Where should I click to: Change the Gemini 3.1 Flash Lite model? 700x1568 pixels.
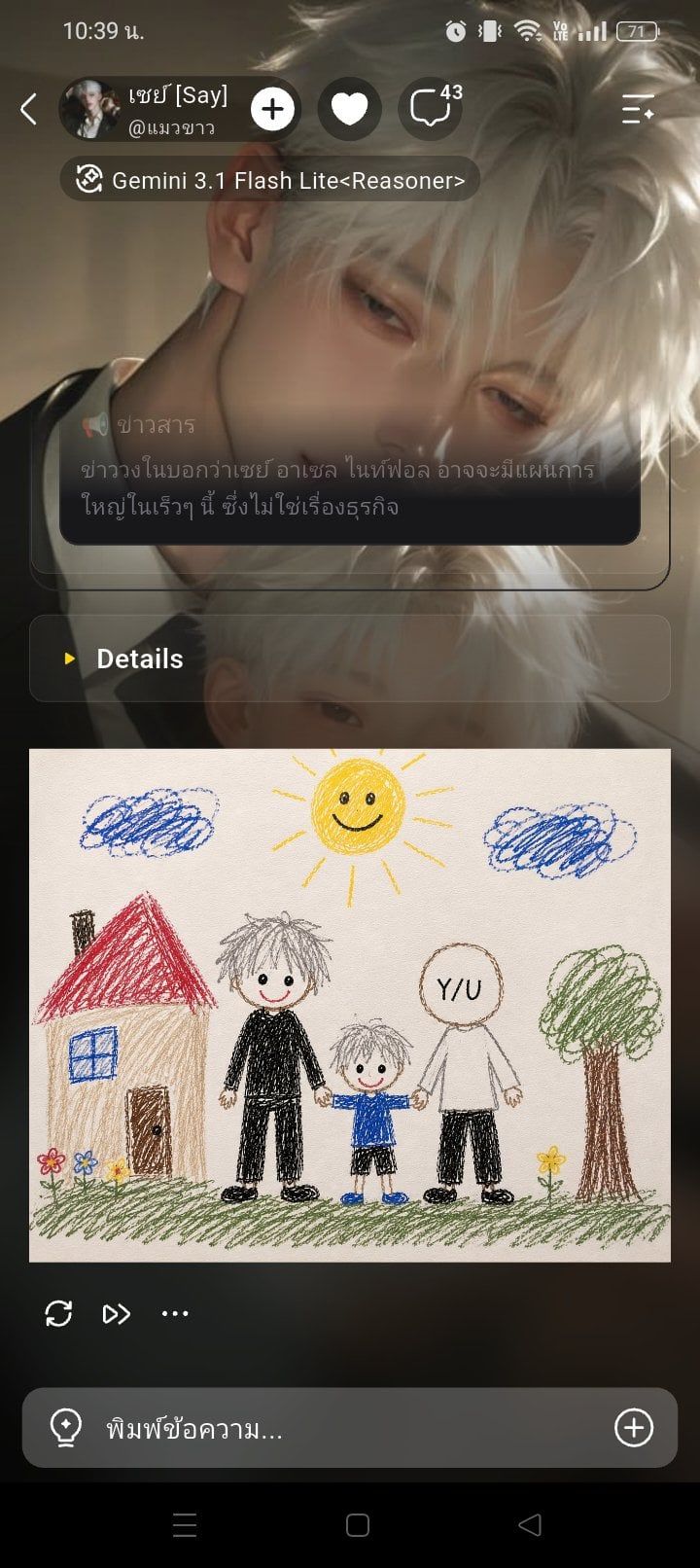click(x=270, y=180)
